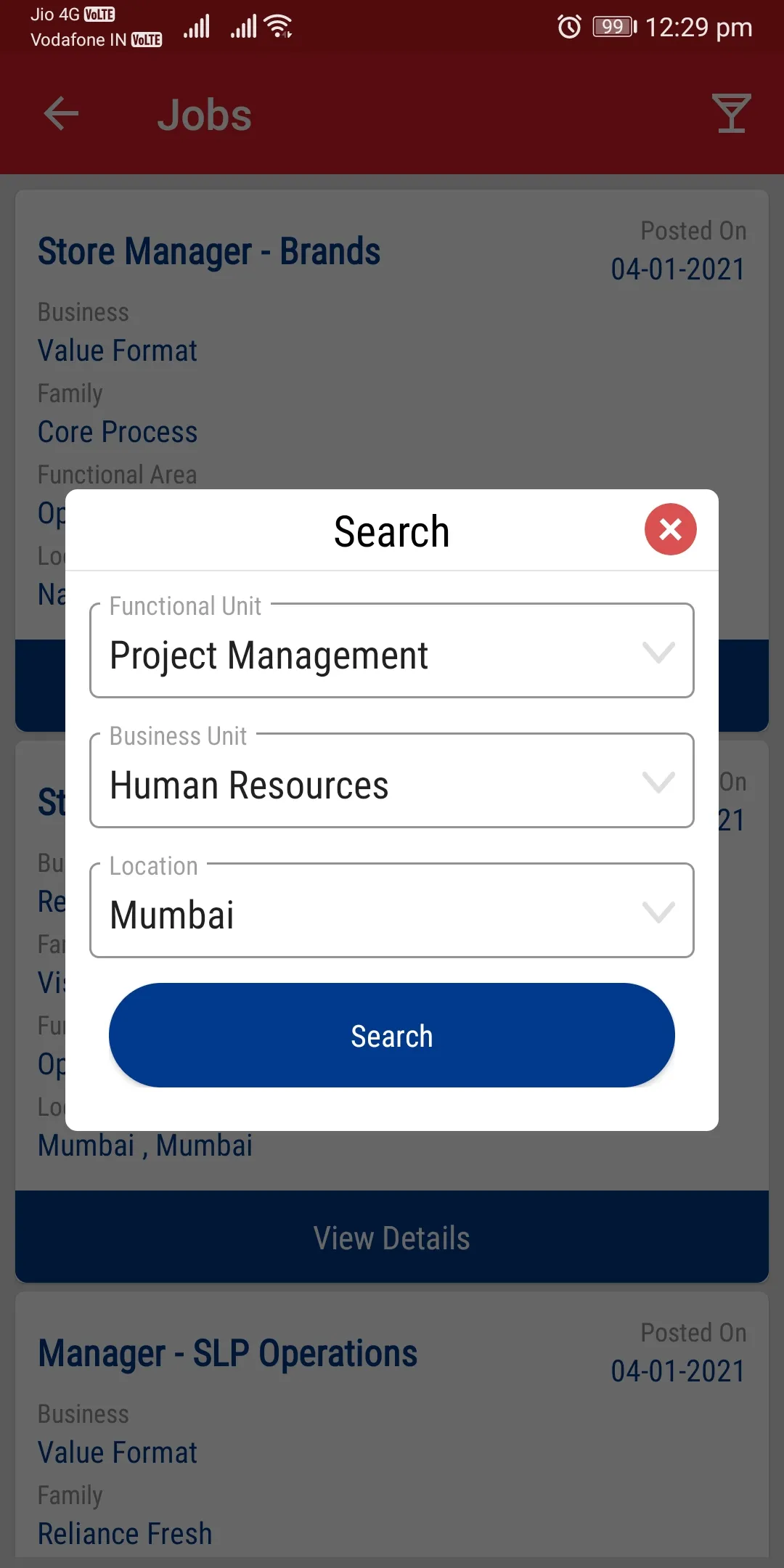Open the Business Unit dropdown
Viewport: 784px width, 1568px height.
(x=392, y=782)
